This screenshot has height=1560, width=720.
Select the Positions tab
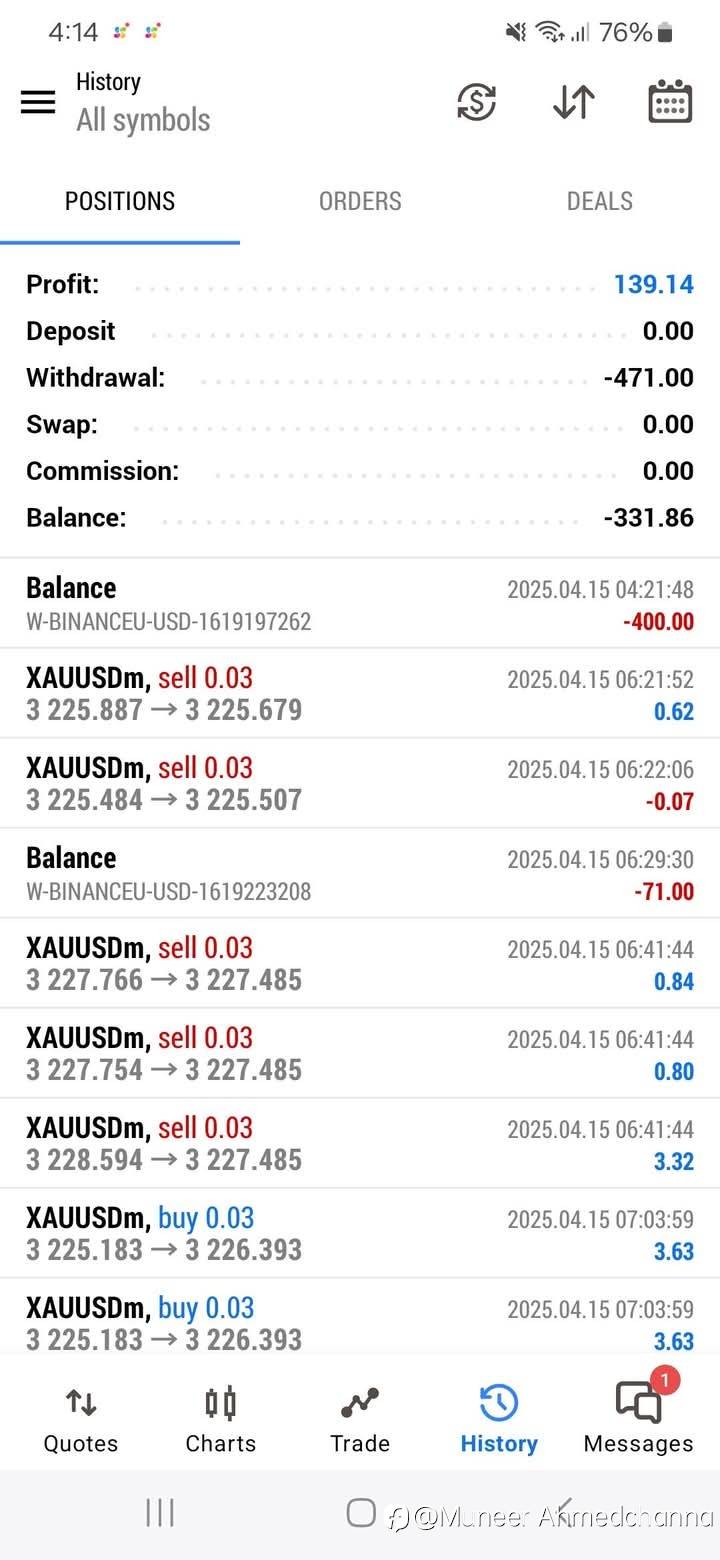click(x=120, y=201)
